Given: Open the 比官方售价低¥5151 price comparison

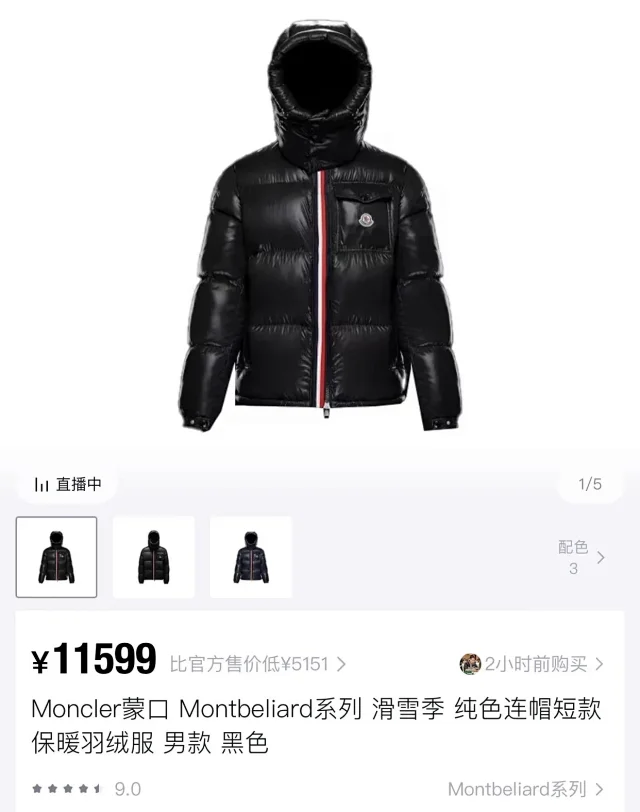Looking at the screenshot, I should point(258,663).
